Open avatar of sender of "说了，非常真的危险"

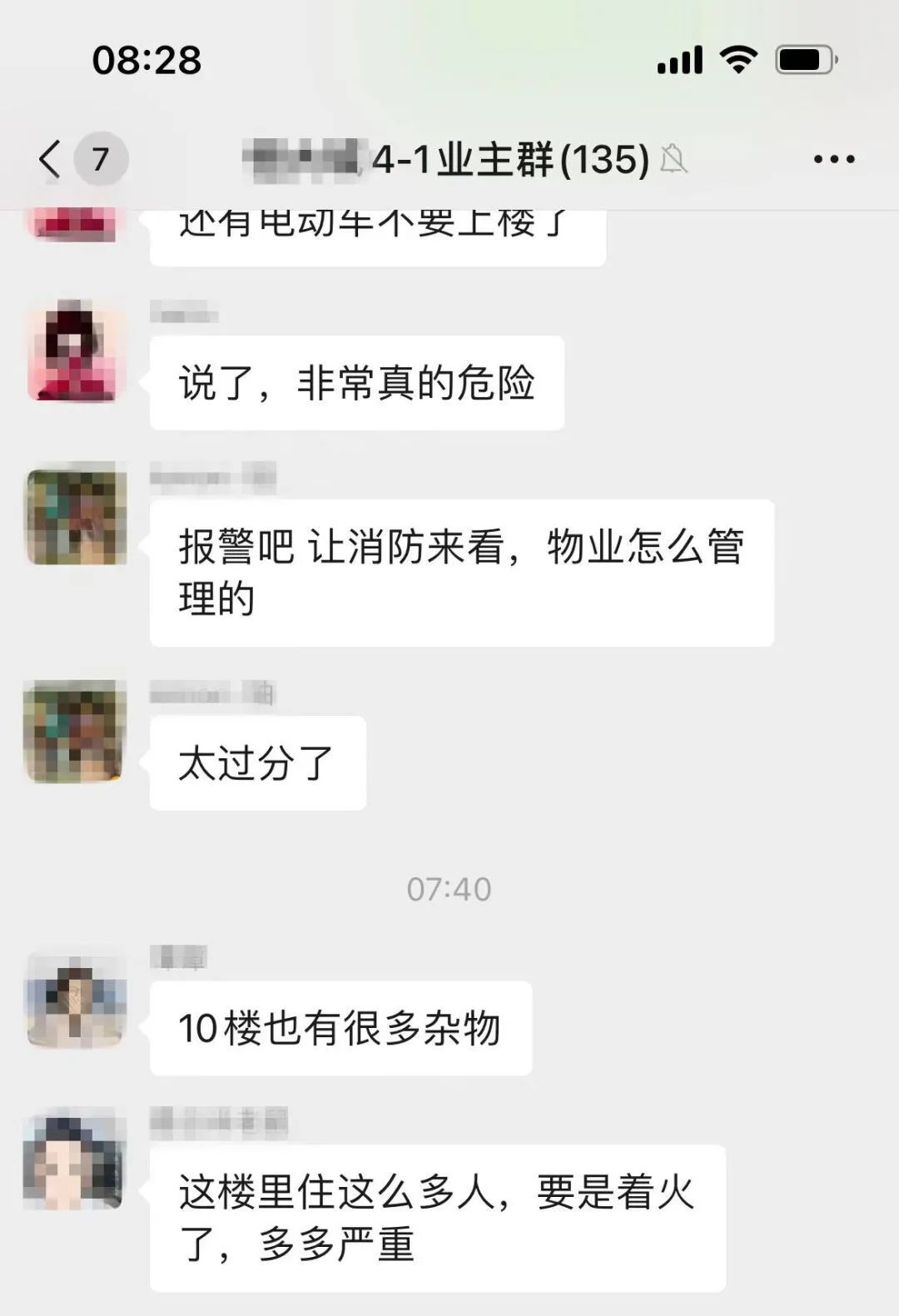(75, 350)
